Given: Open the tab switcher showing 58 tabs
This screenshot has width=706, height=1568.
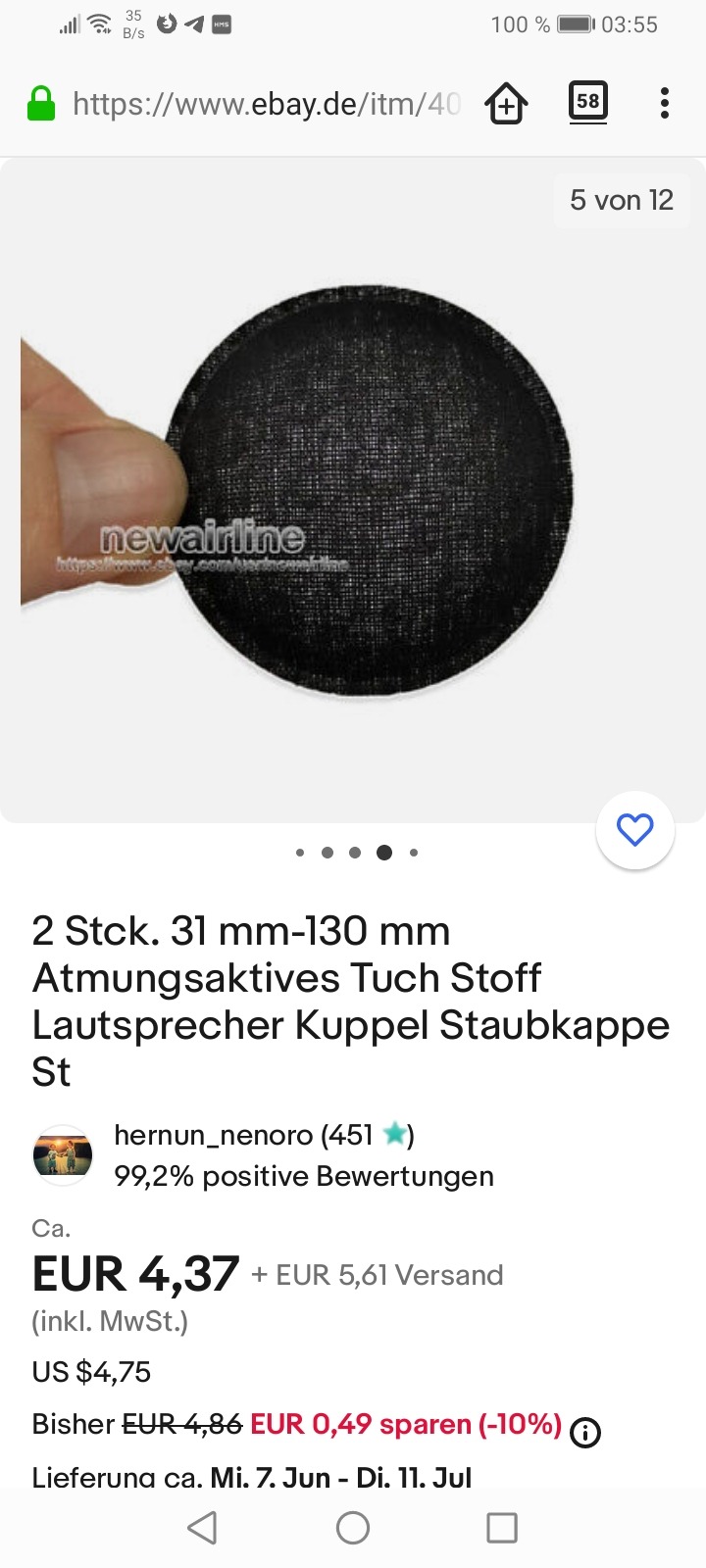Looking at the screenshot, I should click(x=587, y=102).
